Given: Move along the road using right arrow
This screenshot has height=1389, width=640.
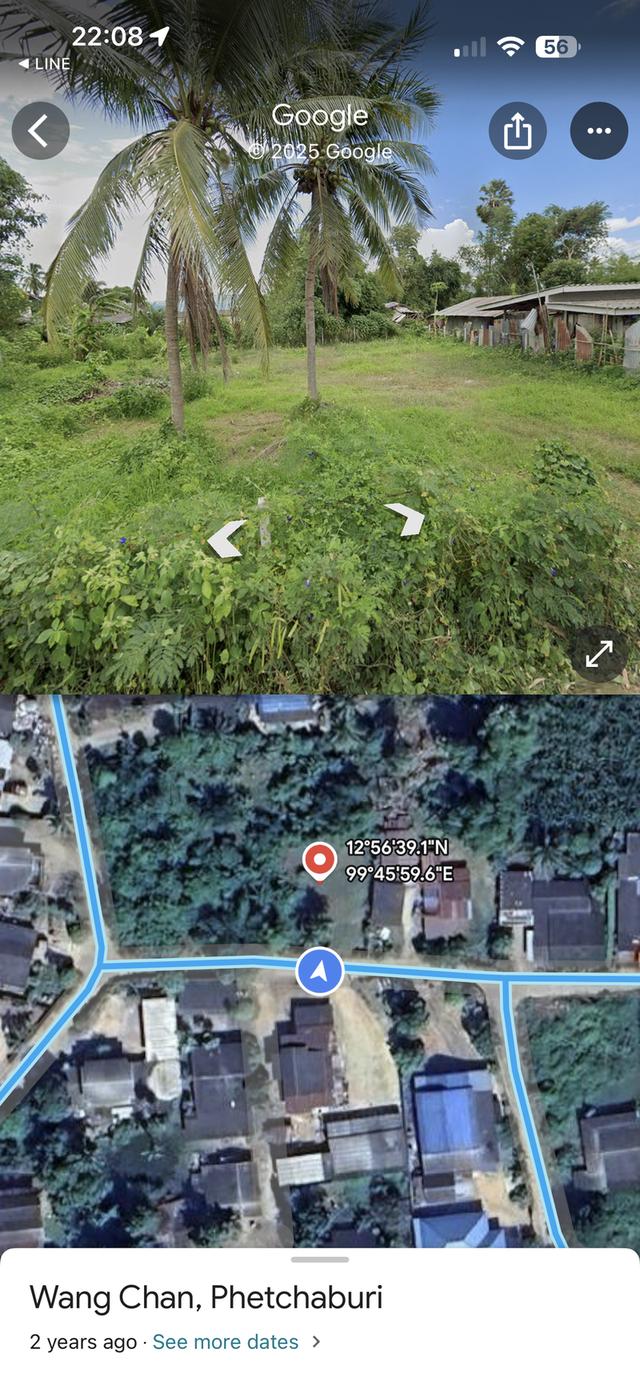Looking at the screenshot, I should pos(405,518).
